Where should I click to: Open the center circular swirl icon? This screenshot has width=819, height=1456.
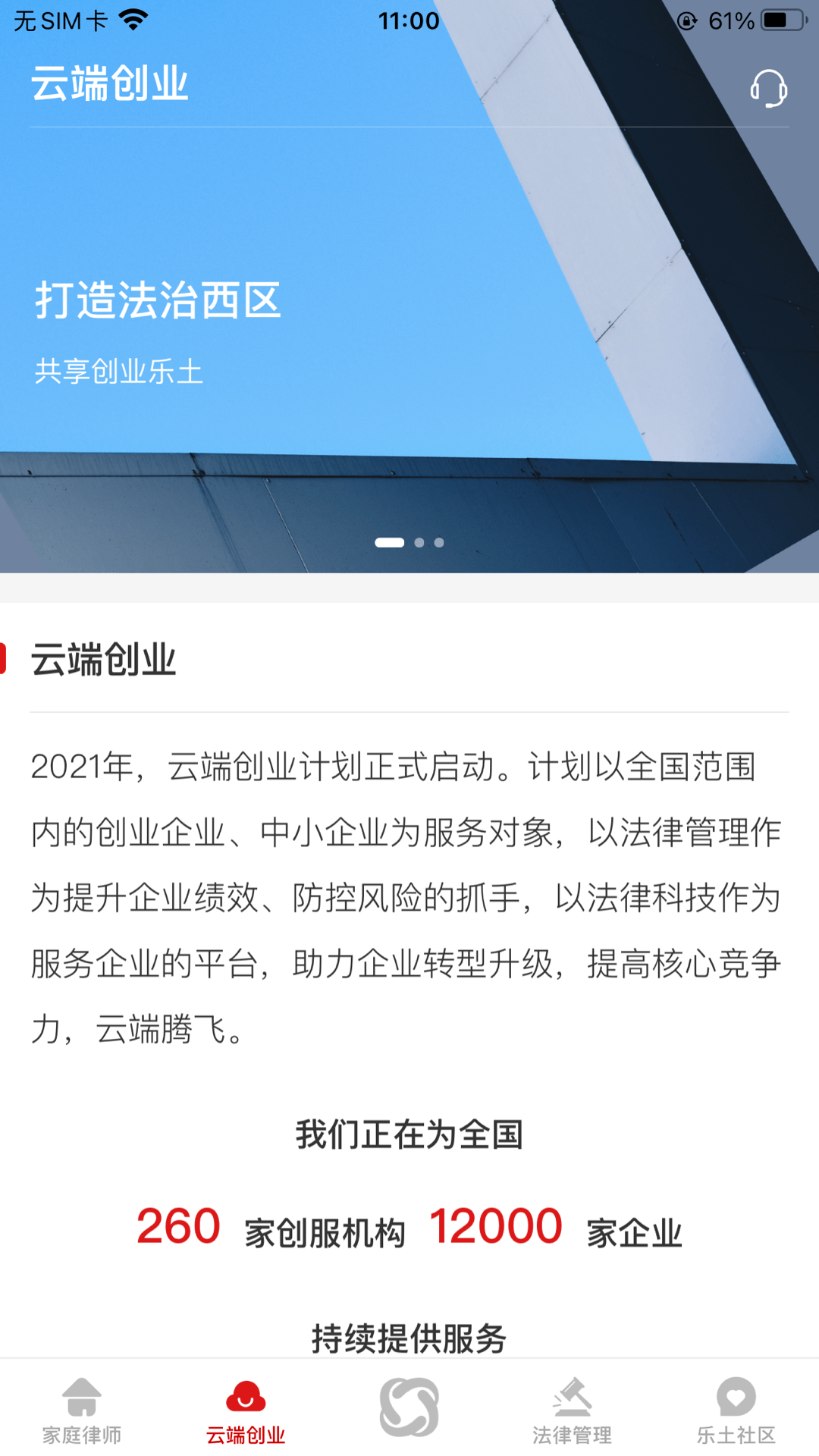tap(409, 1407)
